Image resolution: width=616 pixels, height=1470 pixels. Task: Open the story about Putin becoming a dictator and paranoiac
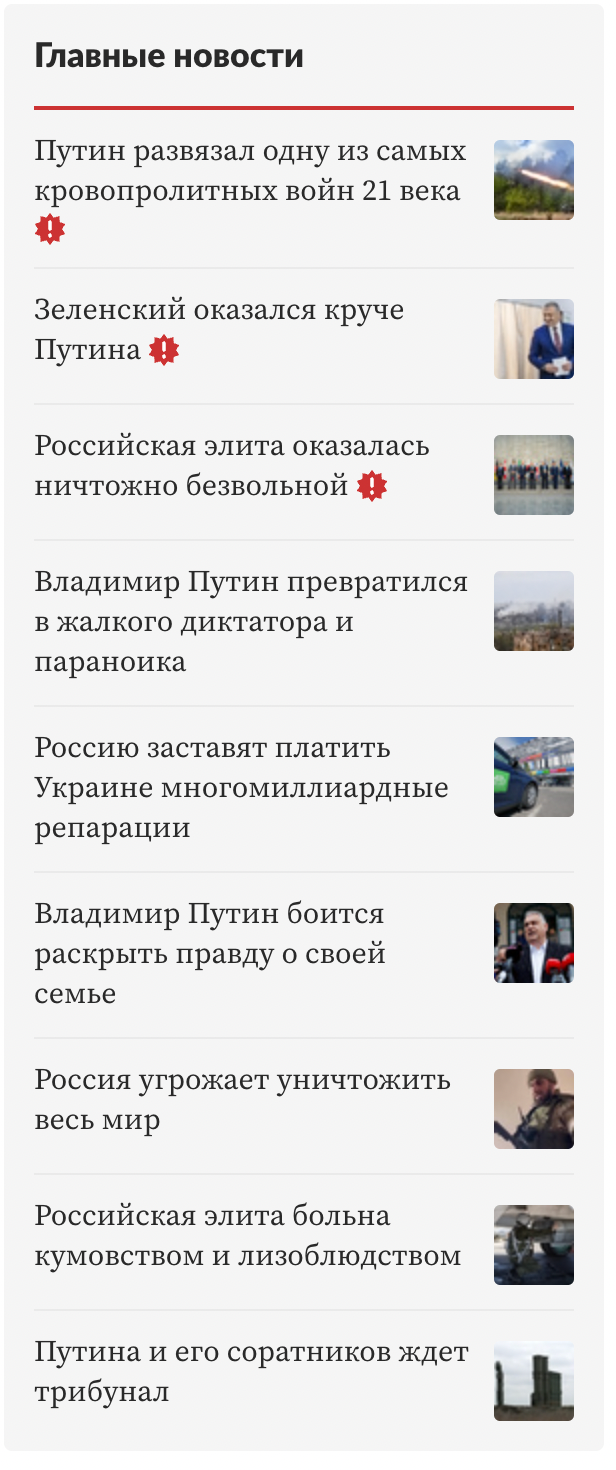pyautogui.click(x=250, y=622)
